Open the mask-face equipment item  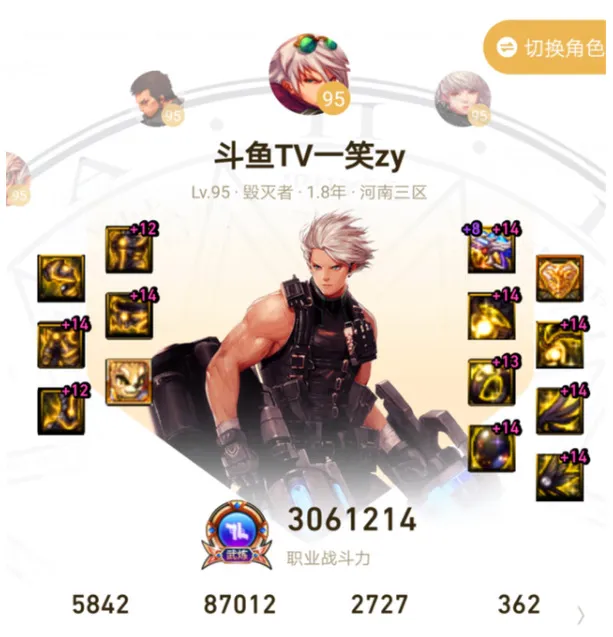(x=129, y=382)
